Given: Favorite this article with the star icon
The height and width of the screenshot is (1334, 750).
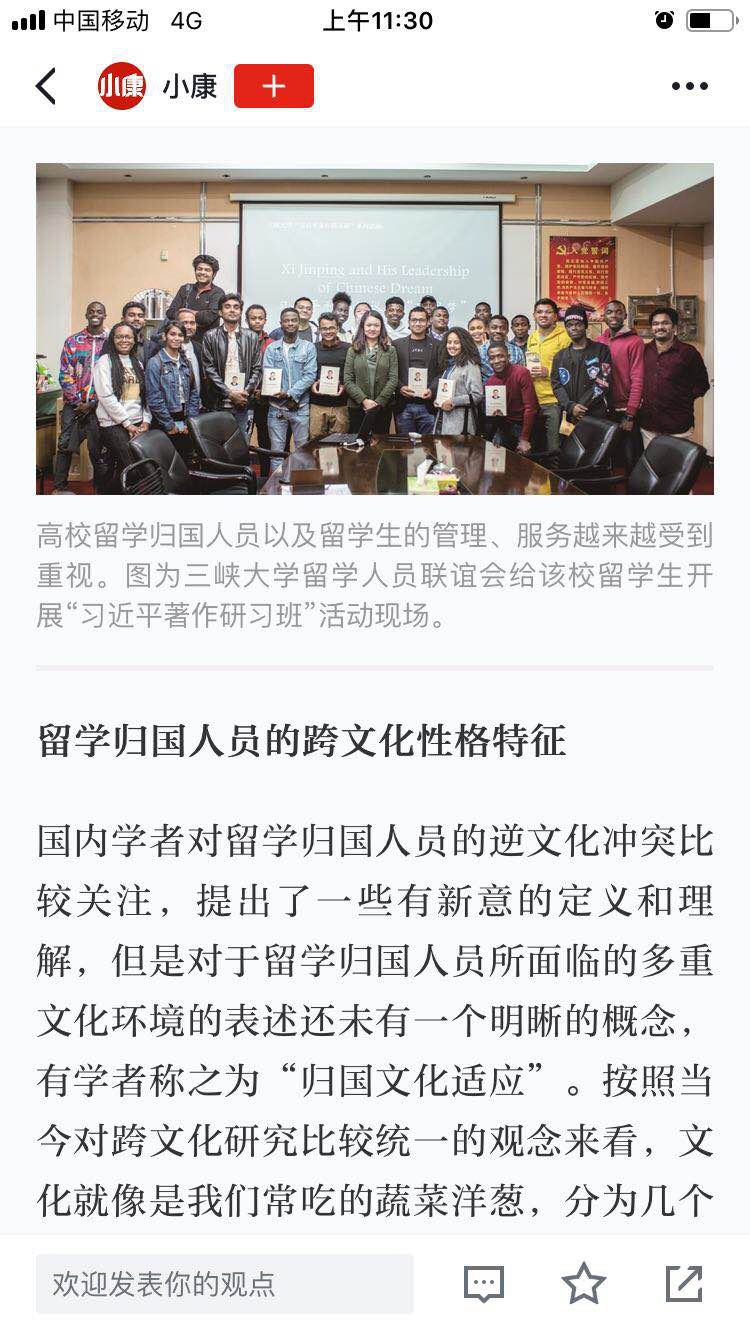Looking at the screenshot, I should (x=584, y=1283).
